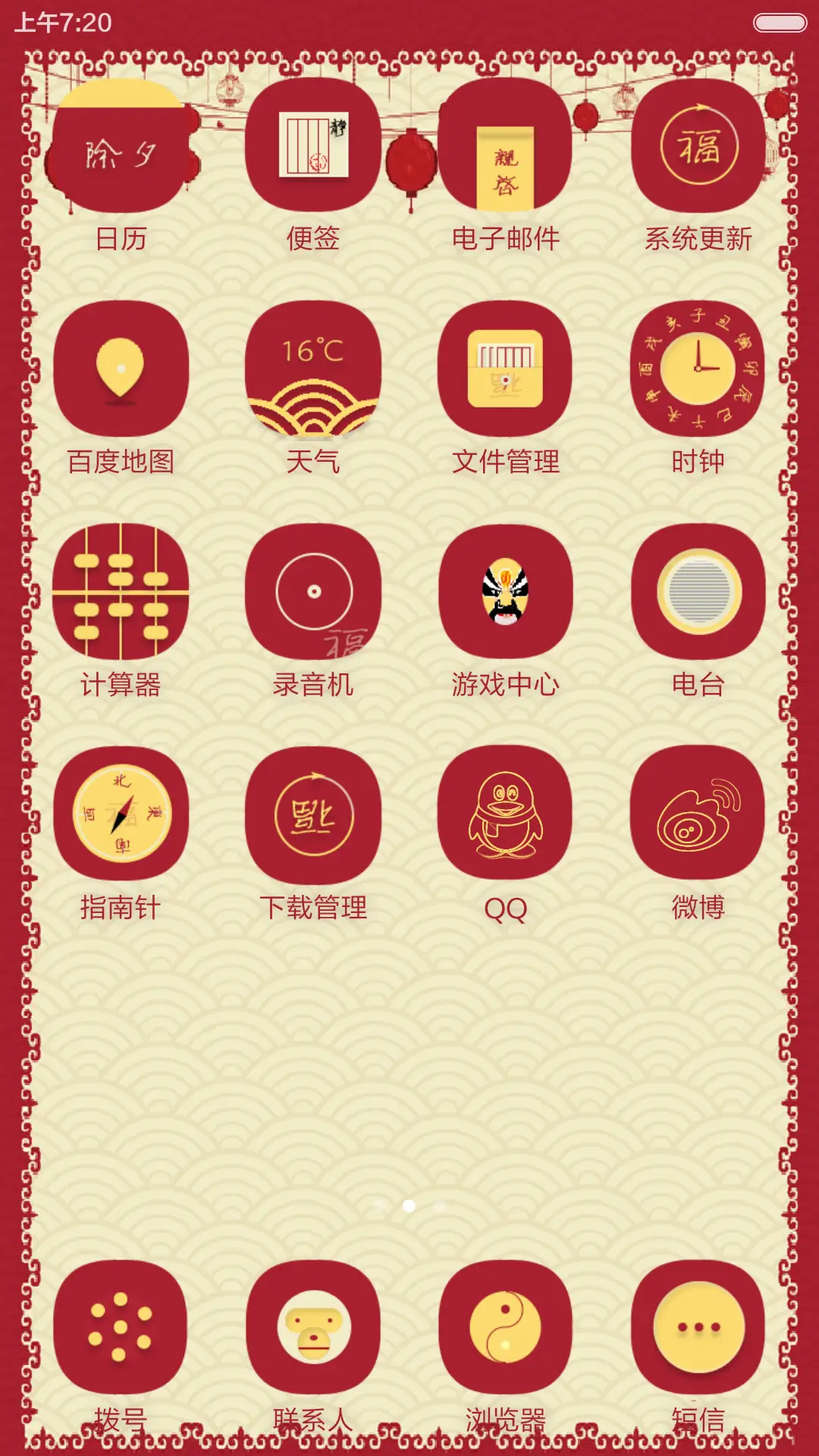The width and height of the screenshot is (819, 1456).
Task: Open 百度地图 maps
Action: pyautogui.click(x=121, y=369)
